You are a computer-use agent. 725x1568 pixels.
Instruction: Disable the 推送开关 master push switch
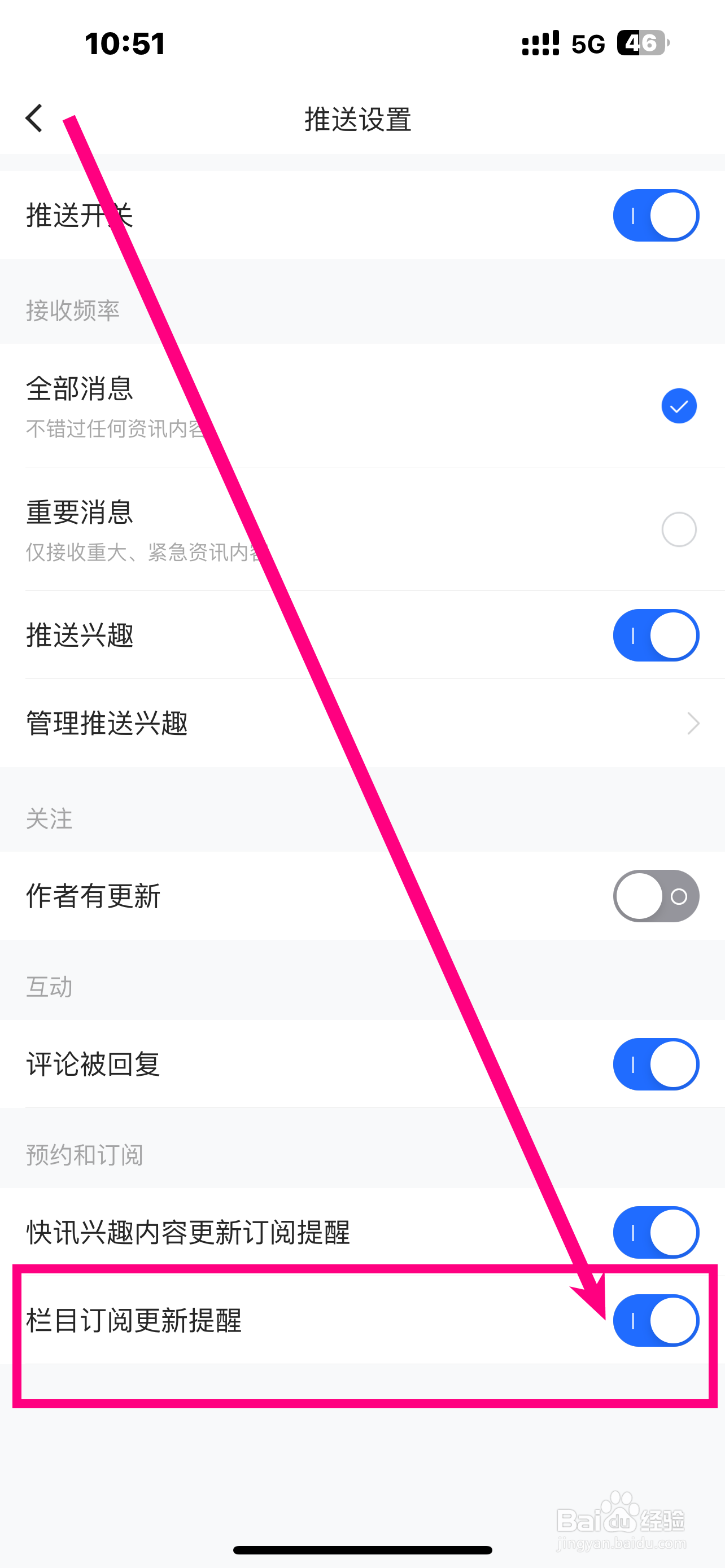656,215
